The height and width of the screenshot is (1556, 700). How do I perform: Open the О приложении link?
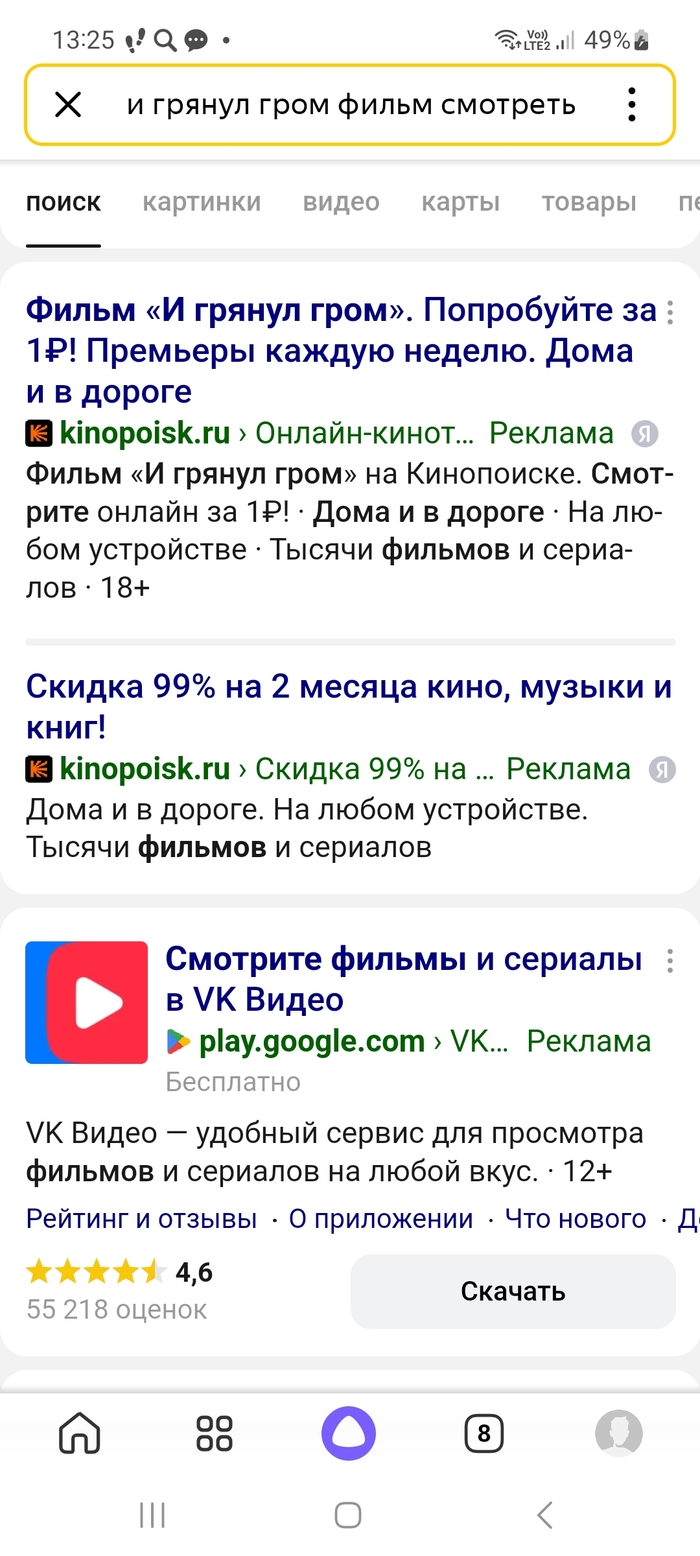pyautogui.click(x=381, y=1219)
